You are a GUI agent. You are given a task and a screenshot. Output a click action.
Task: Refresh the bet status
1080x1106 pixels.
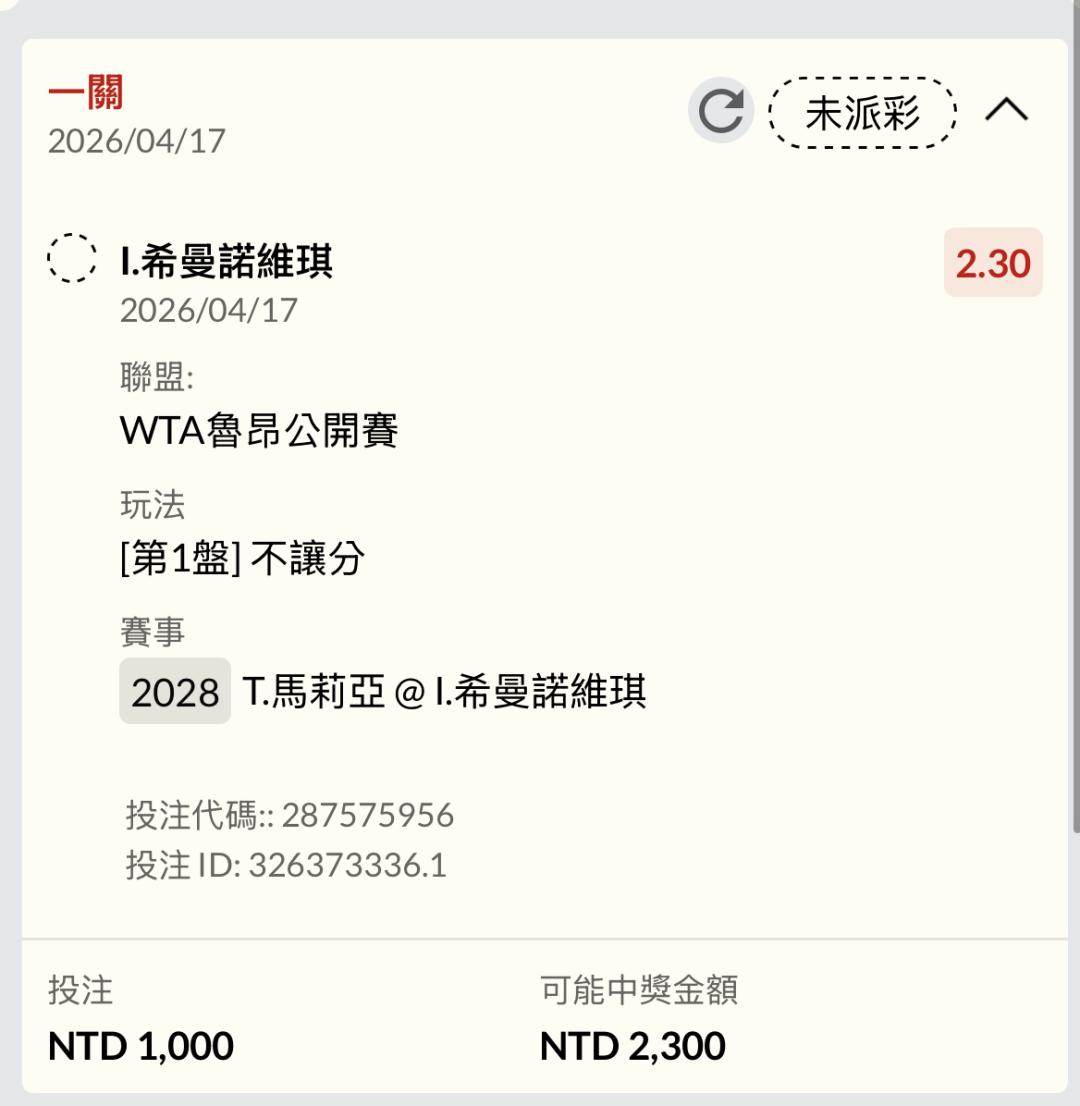(x=720, y=111)
